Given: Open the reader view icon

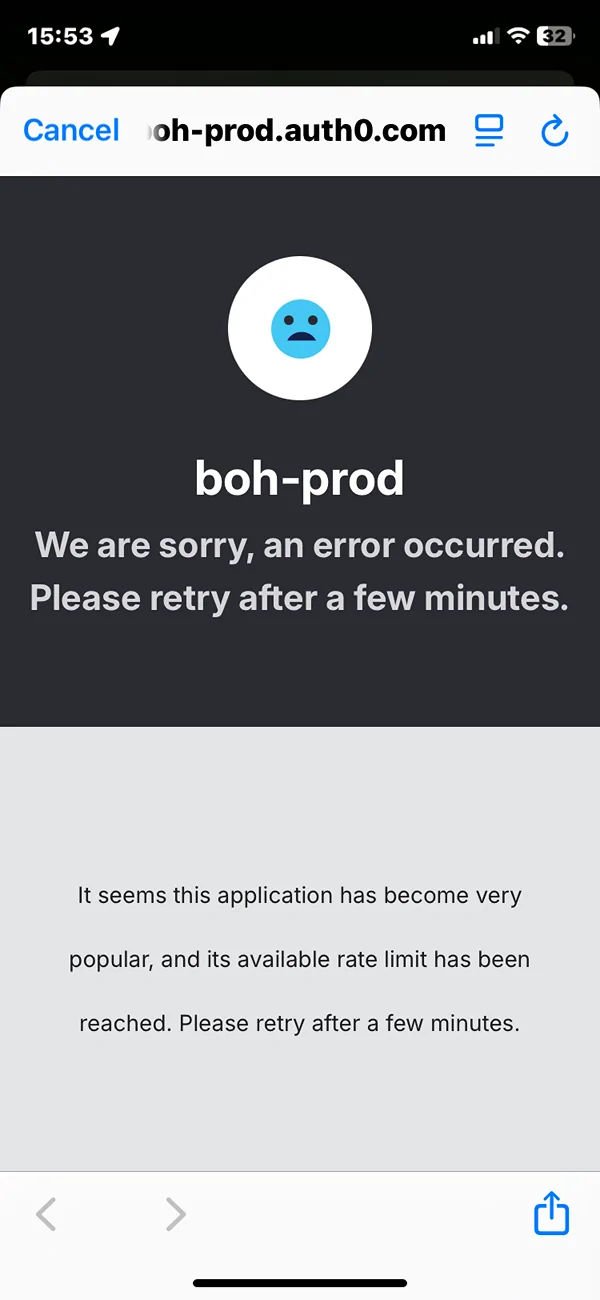Looking at the screenshot, I should (x=489, y=131).
